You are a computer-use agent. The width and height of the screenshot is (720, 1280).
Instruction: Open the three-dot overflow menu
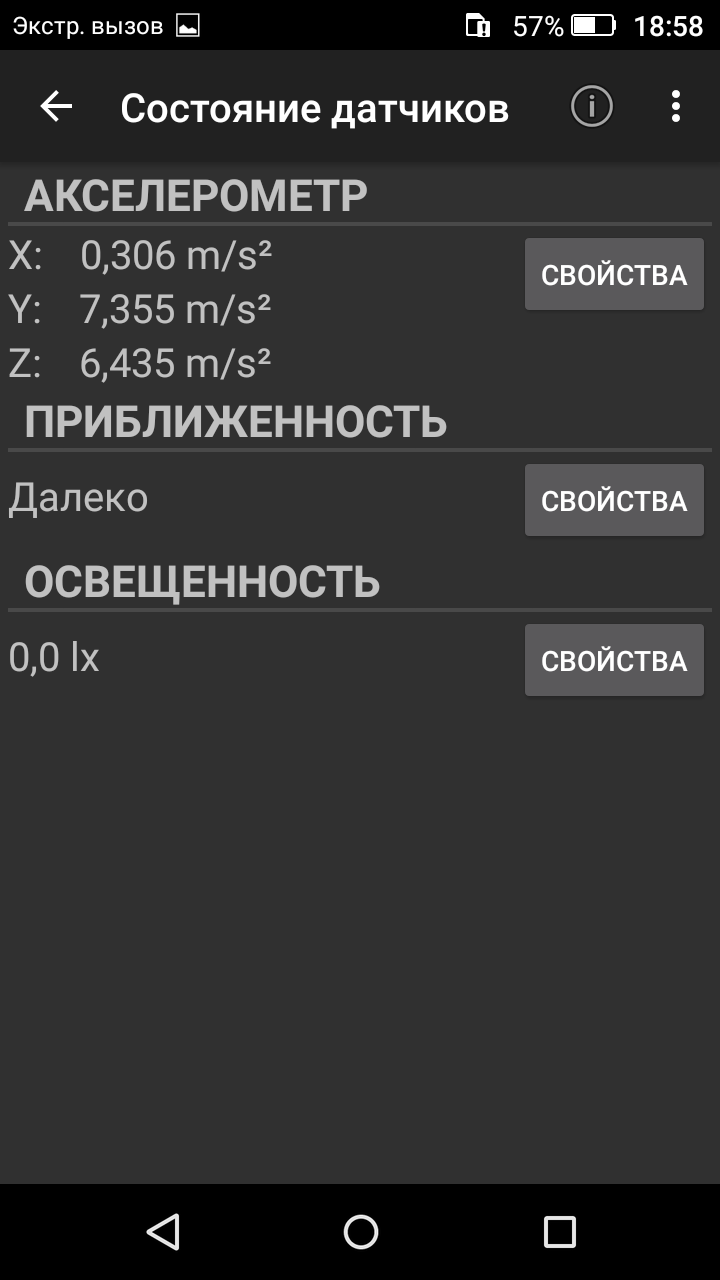tap(676, 106)
